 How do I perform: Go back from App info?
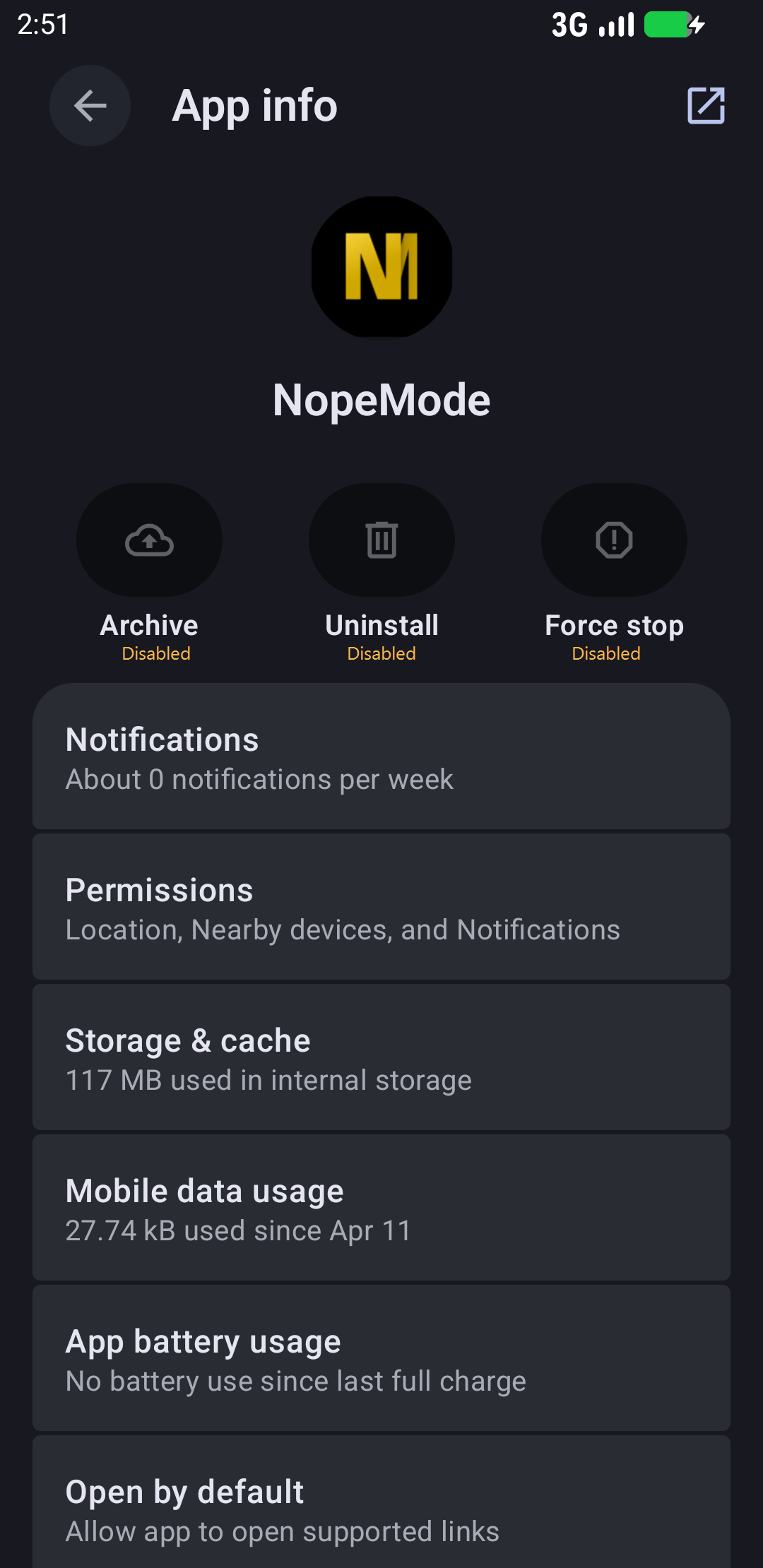[x=90, y=106]
